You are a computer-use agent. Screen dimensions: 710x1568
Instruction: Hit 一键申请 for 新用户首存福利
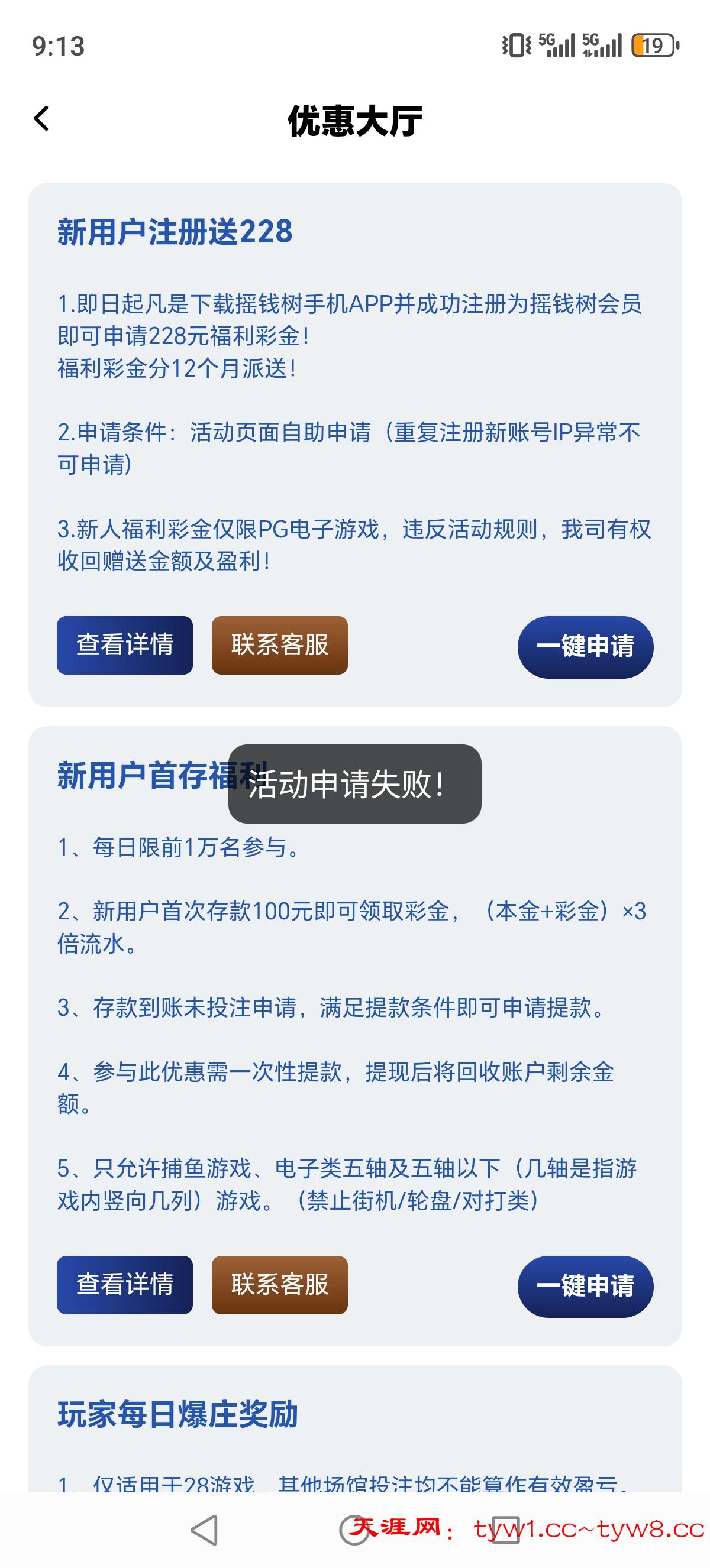pos(585,1286)
